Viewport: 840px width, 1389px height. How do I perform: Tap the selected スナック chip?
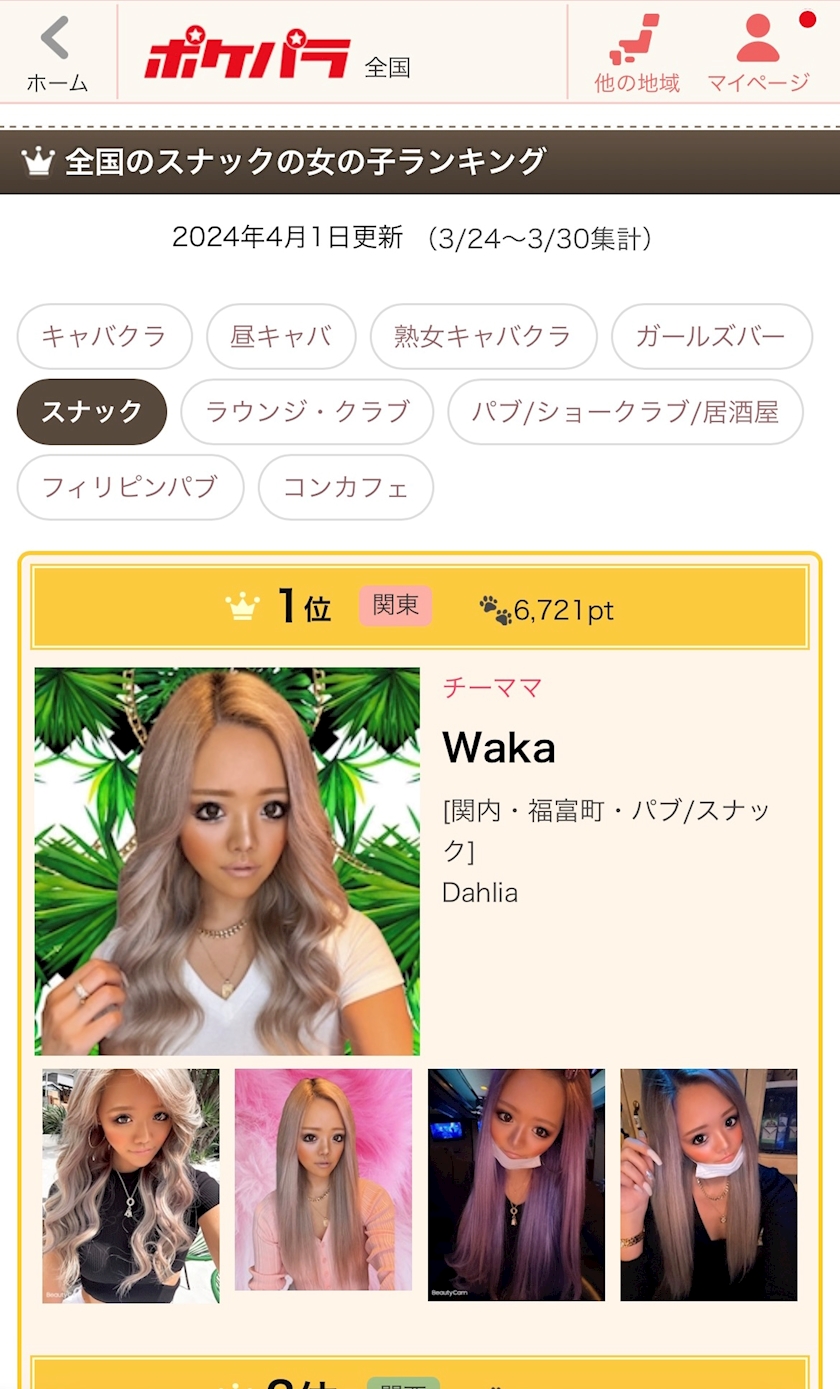click(x=92, y=412)
